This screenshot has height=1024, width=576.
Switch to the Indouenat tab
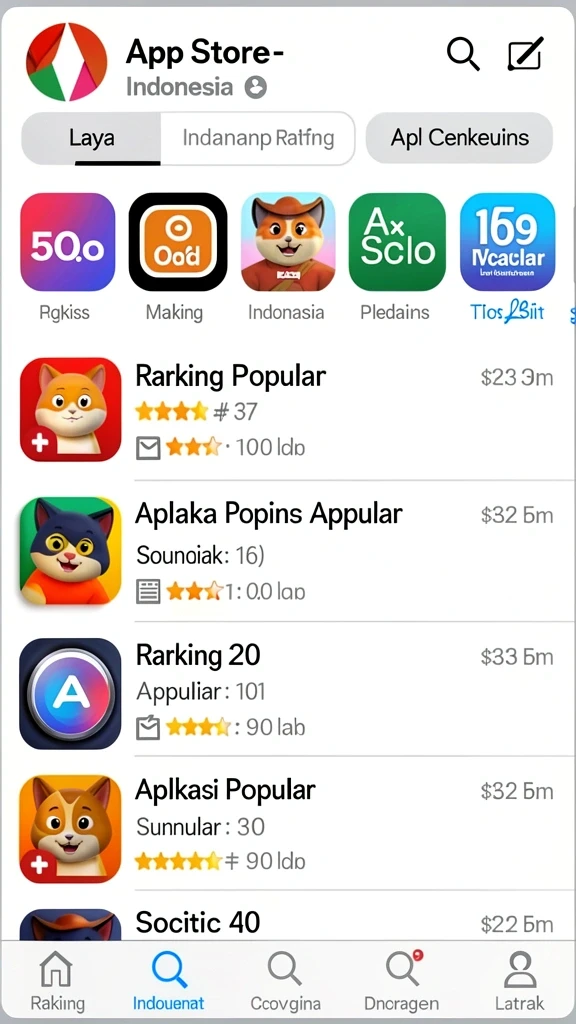point(168,981)
